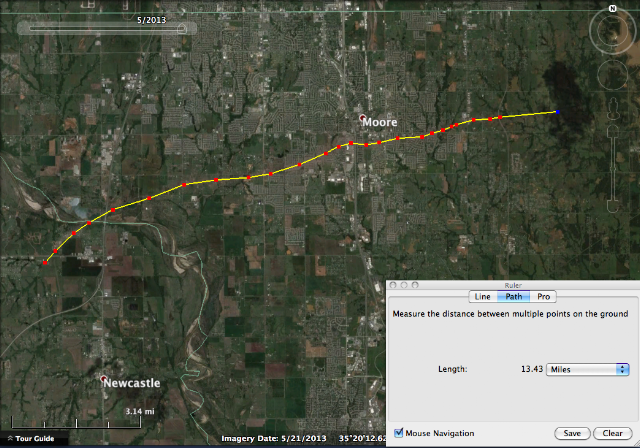Select the Path tab in Ruler
The width and height of the screenshot is (640, 448).
click(x=513, y=297)
